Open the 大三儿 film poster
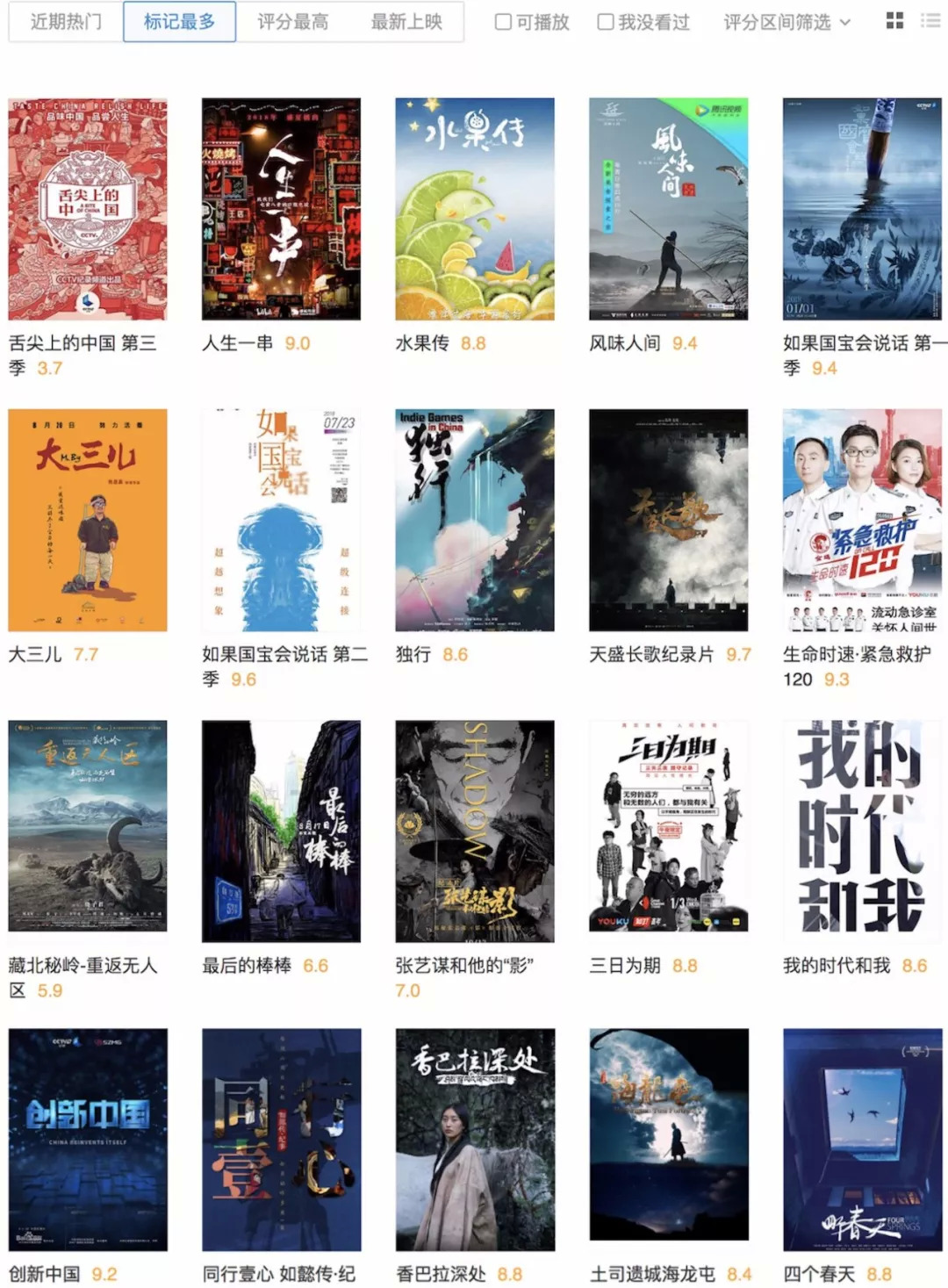The width and height of the screenshot is (948, 1288). 88,520
